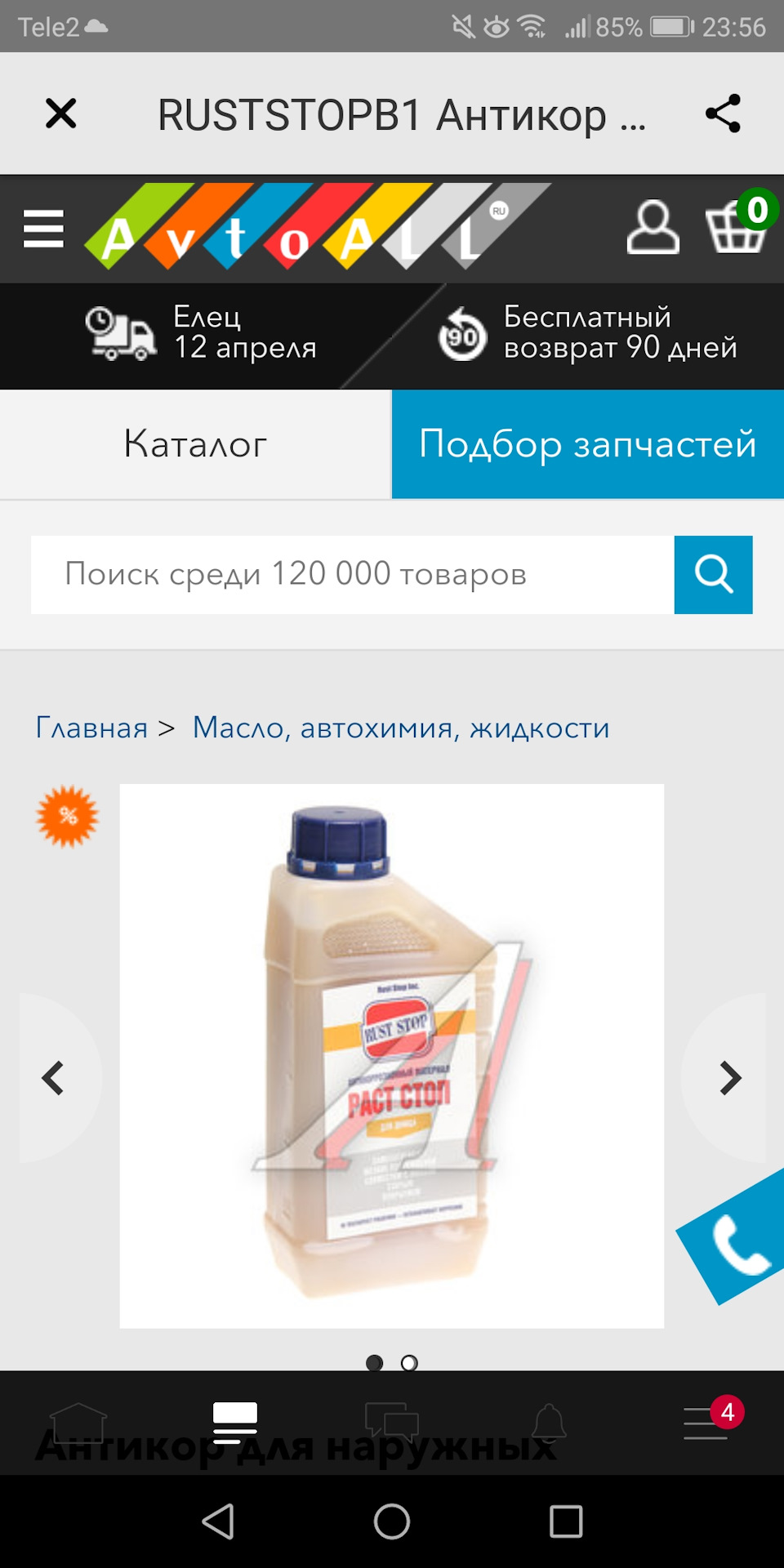Open the user account profile
Image resolution: width=784 pixels, height=1568 pixels.
(653, 228)
